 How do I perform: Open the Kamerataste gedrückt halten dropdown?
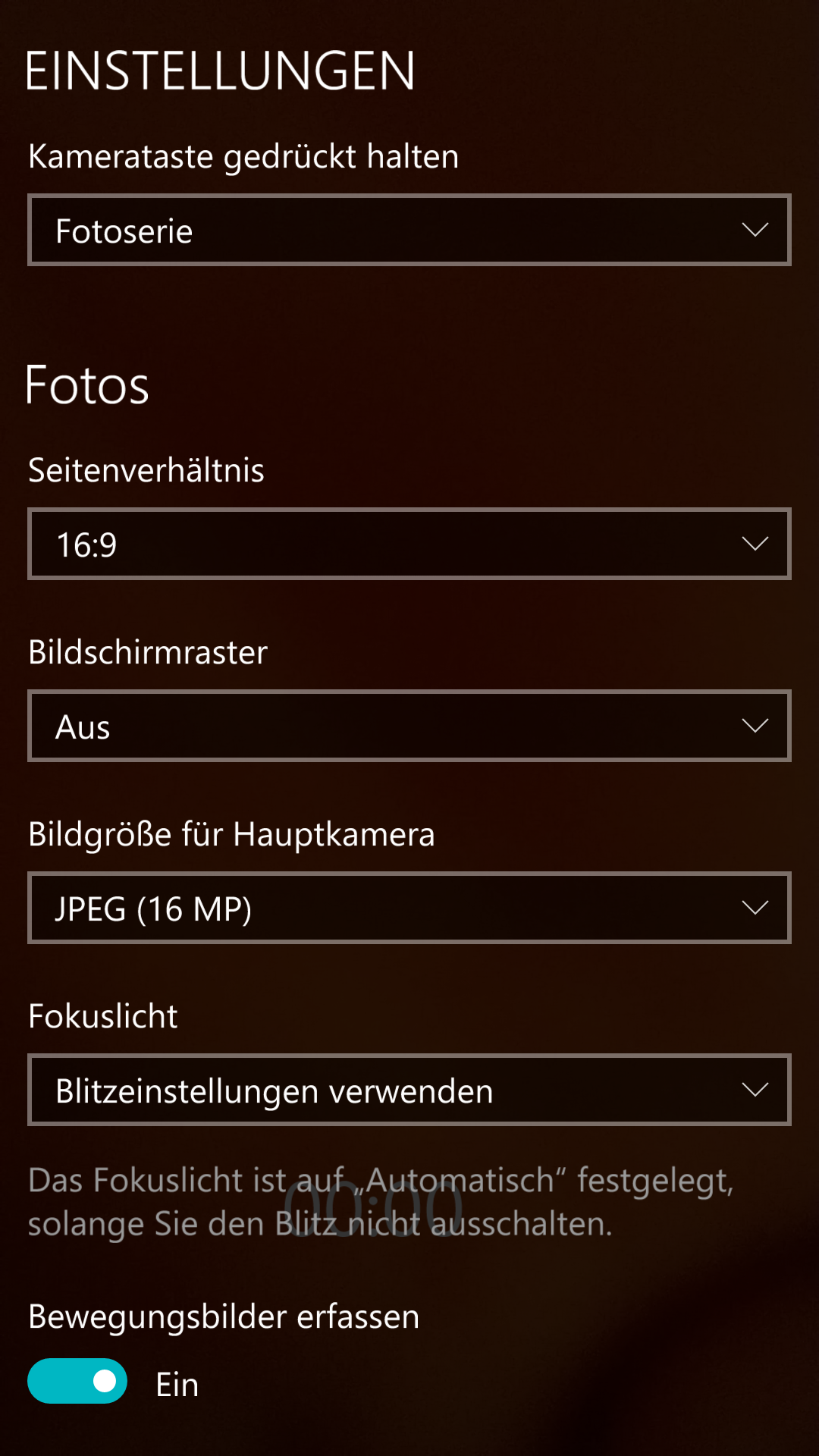(x=409, y=231)
